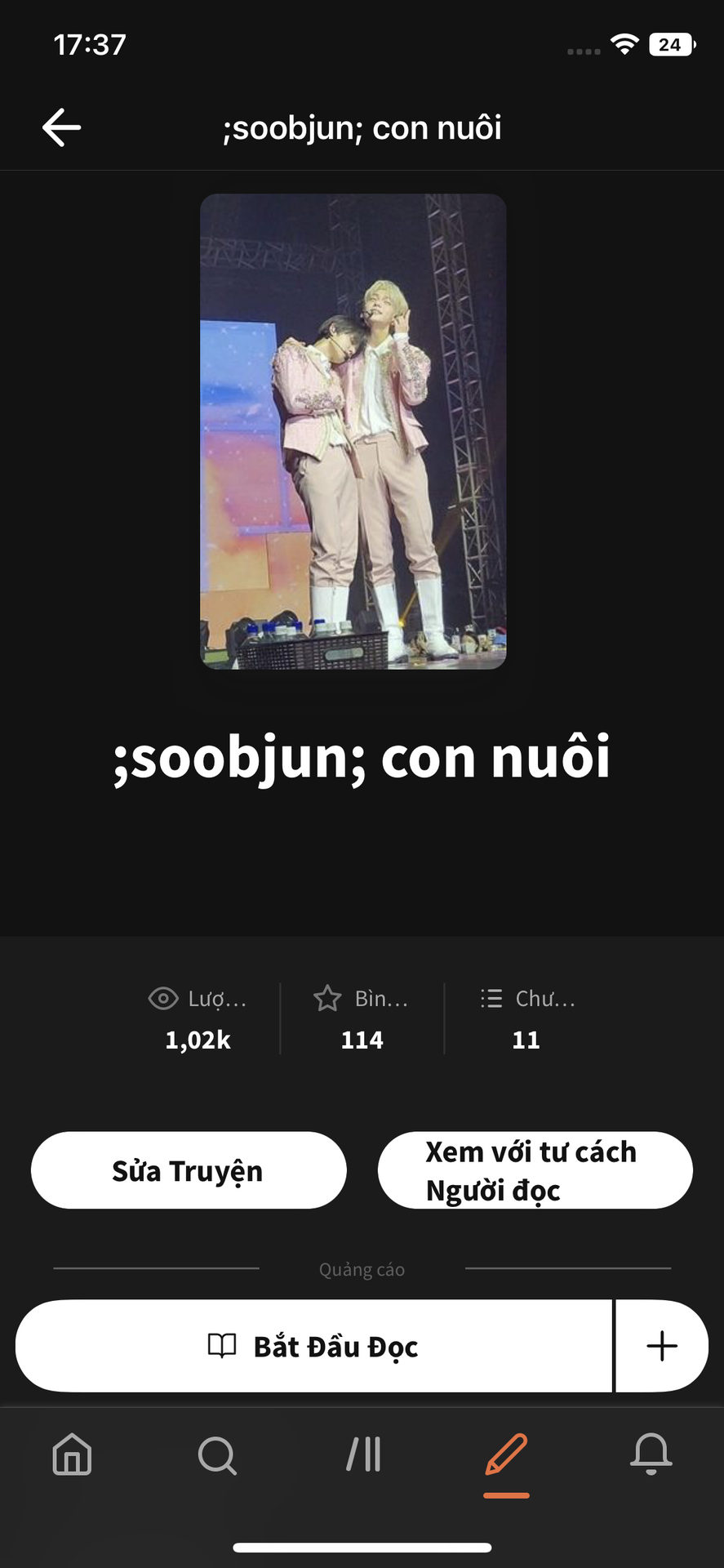The height and width of the screenshot is (1568, 724).
Task: Go back using the arrow
Action: coord(62,127)
